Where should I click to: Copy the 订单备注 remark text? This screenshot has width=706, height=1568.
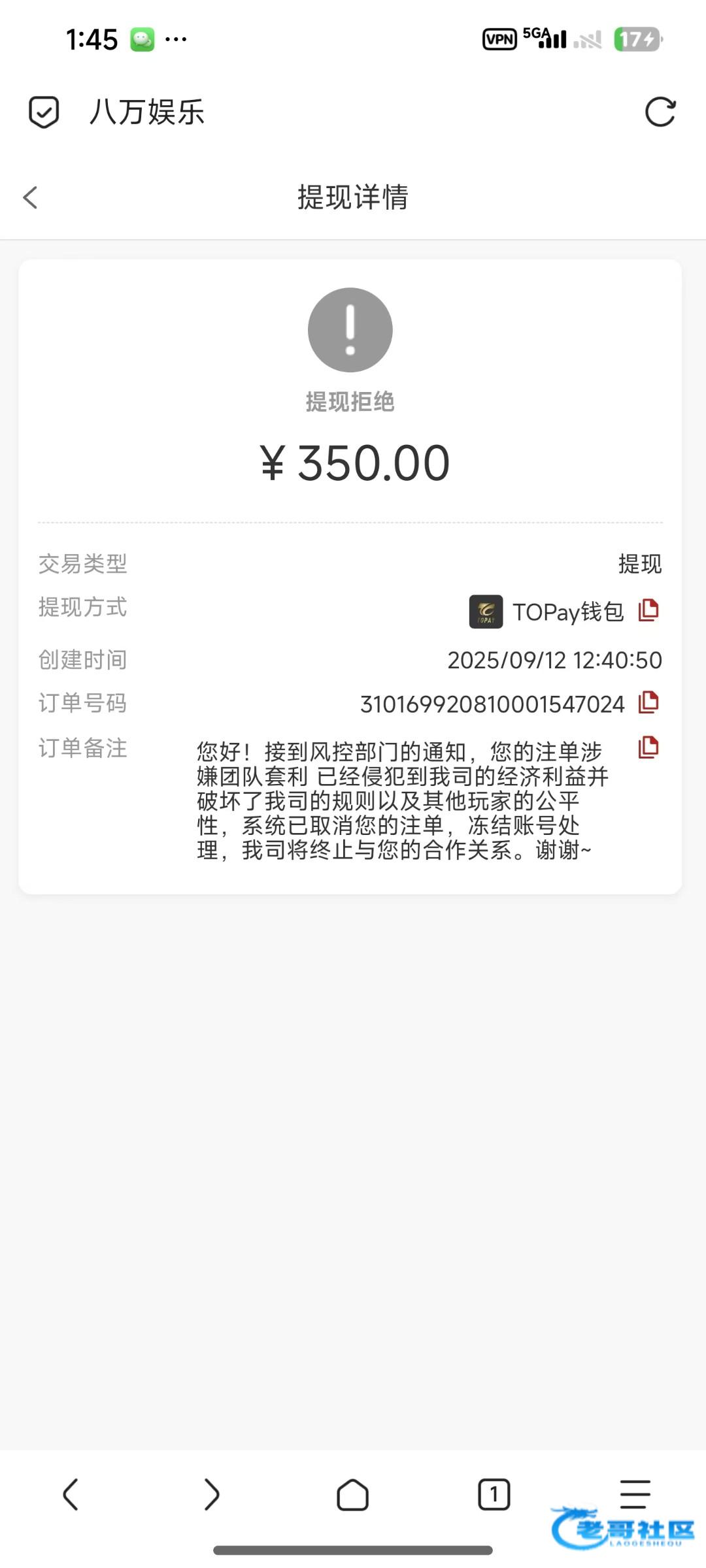pos(648,747)
